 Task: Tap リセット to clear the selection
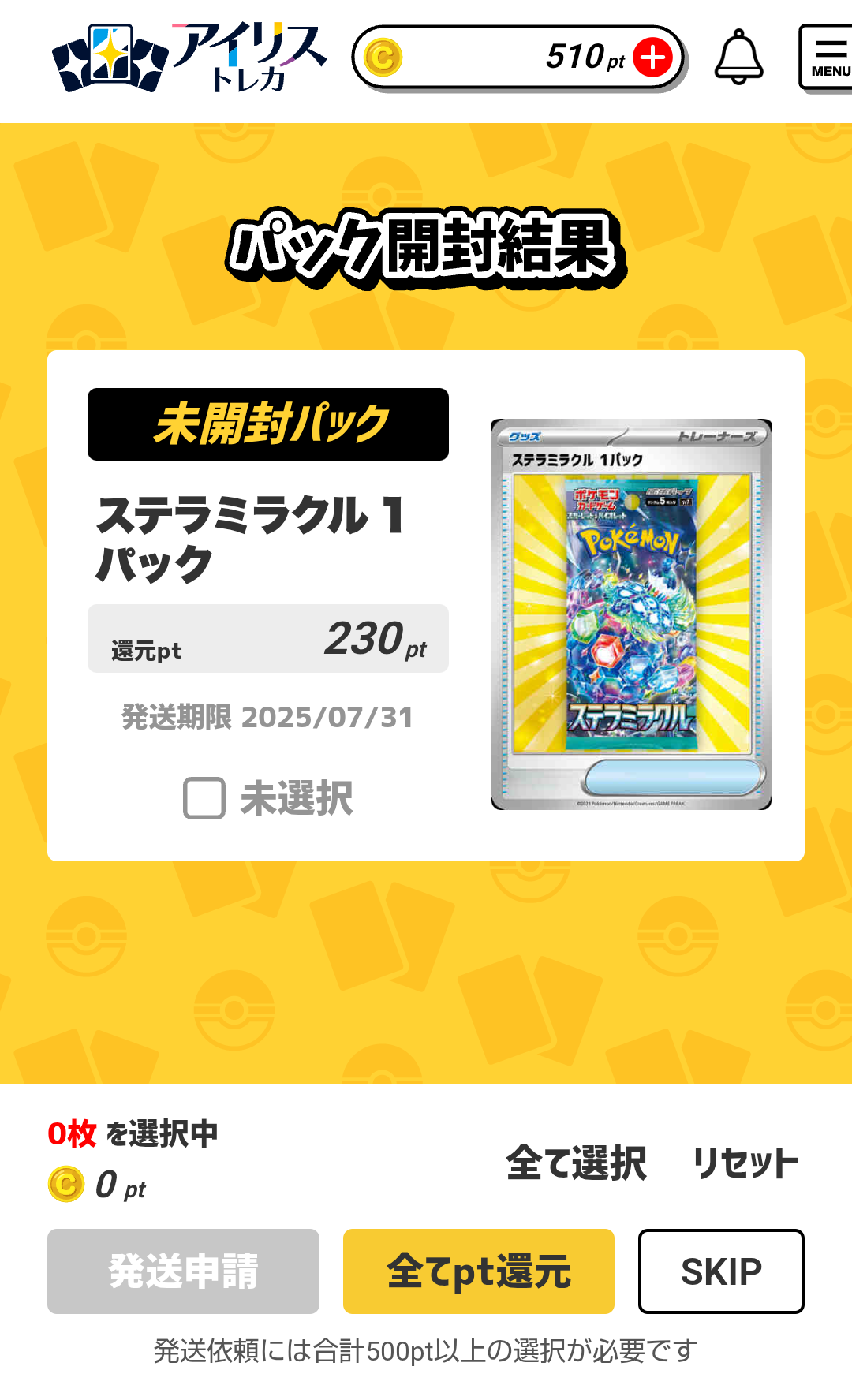745,1163
